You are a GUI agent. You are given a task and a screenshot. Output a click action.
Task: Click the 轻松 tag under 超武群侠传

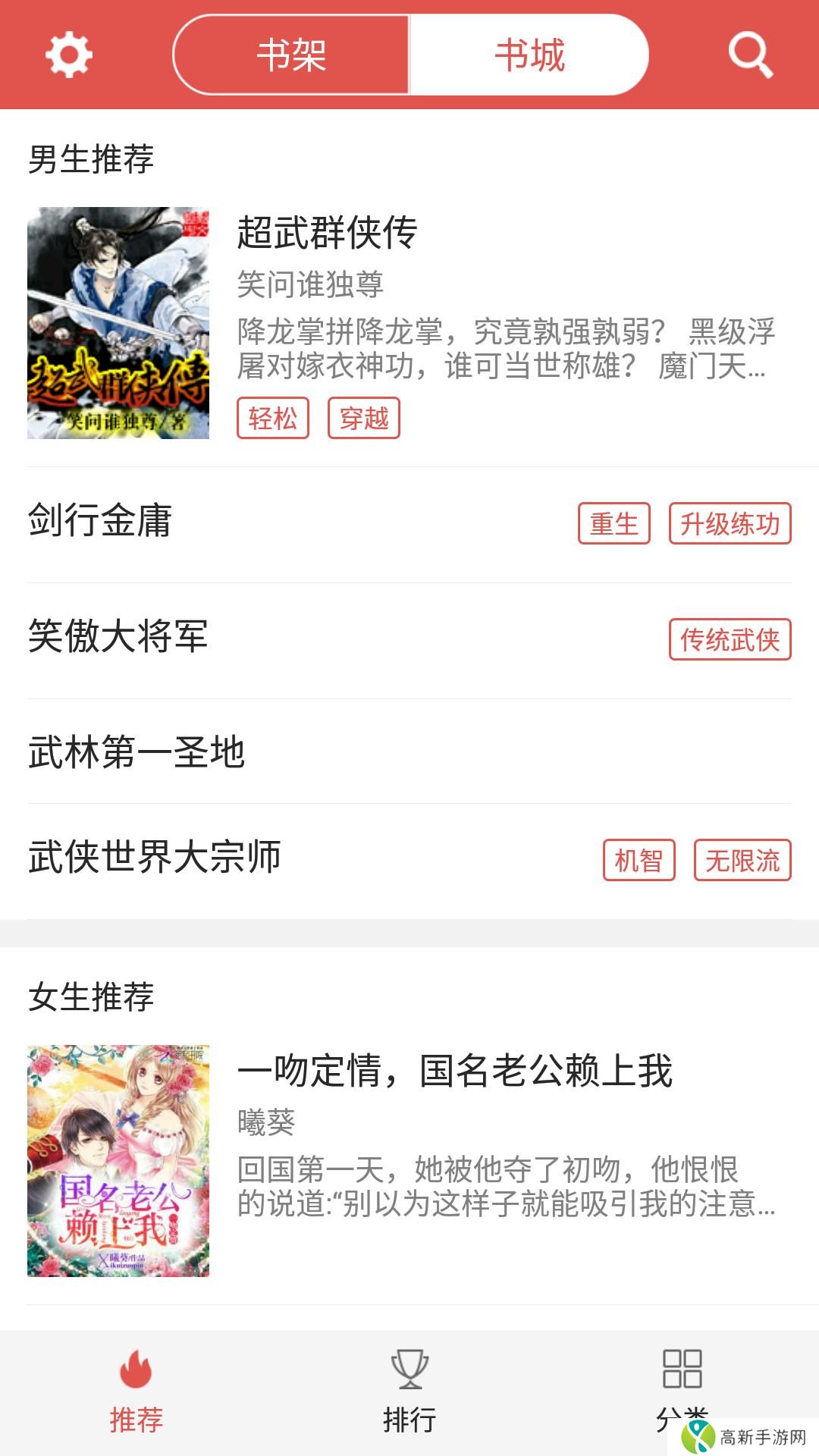(x=274, y=416)
